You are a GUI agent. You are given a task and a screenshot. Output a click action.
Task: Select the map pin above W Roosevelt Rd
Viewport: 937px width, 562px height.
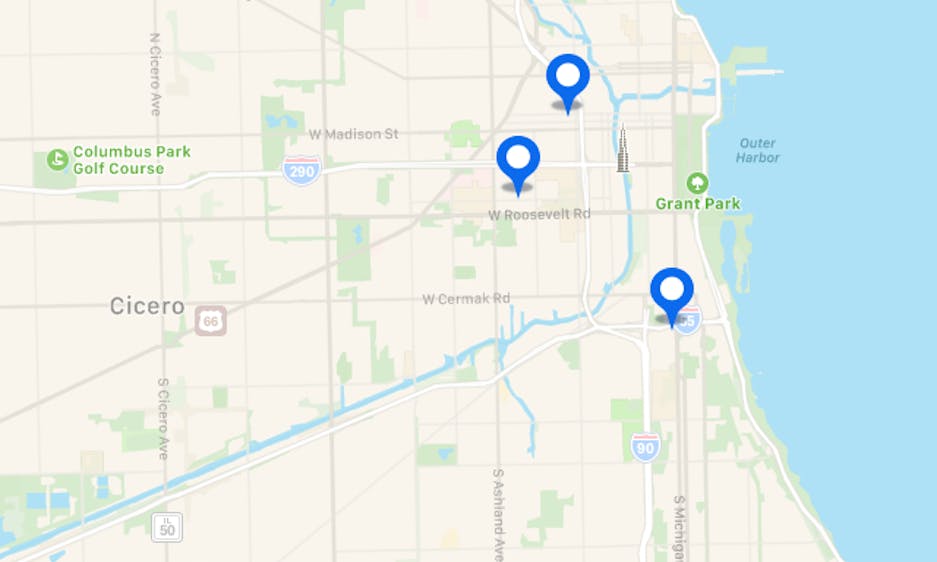pyautogui.click(x=518, y=159)
